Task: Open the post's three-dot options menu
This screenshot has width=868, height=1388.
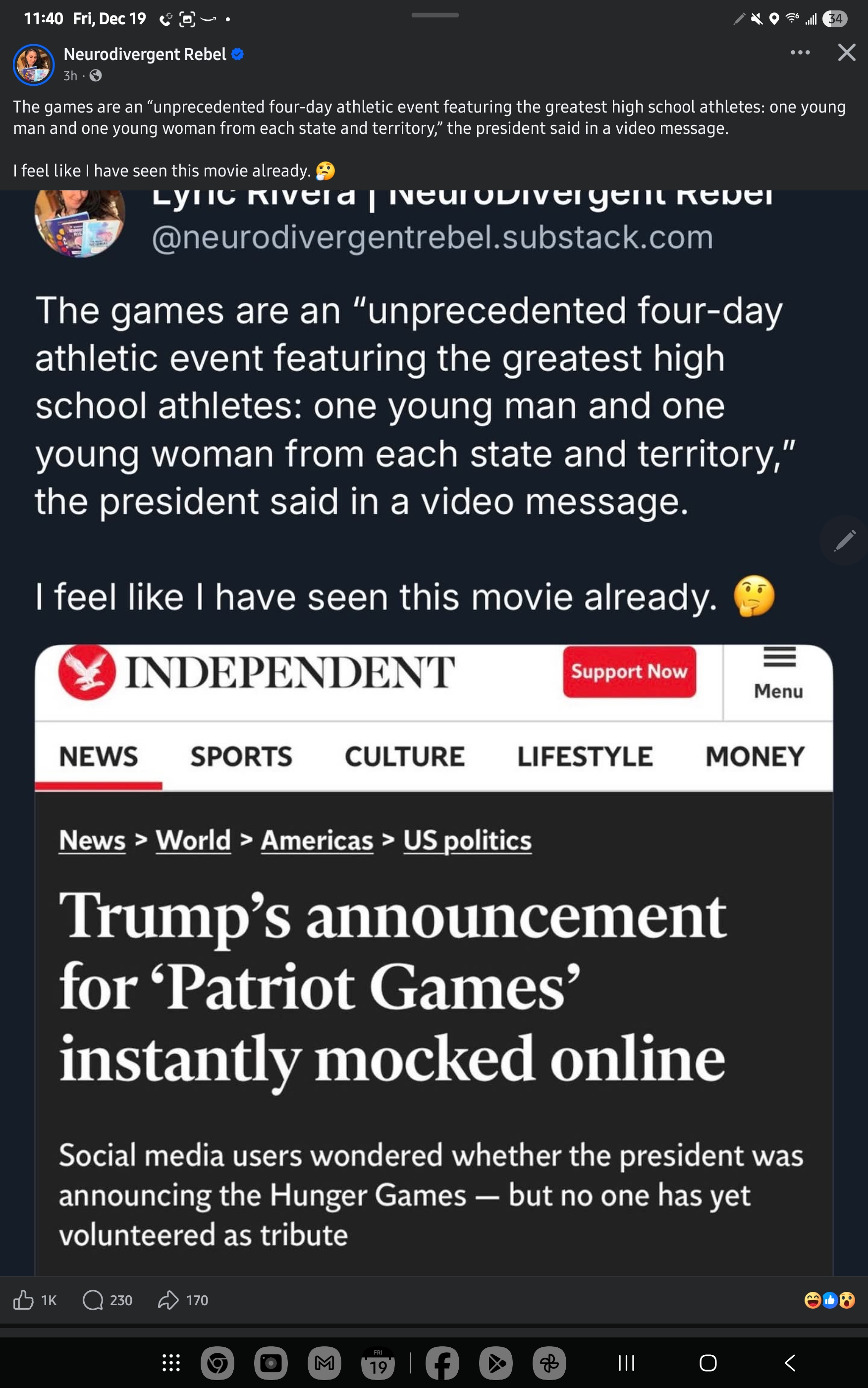Action: [x=800, y=53]
